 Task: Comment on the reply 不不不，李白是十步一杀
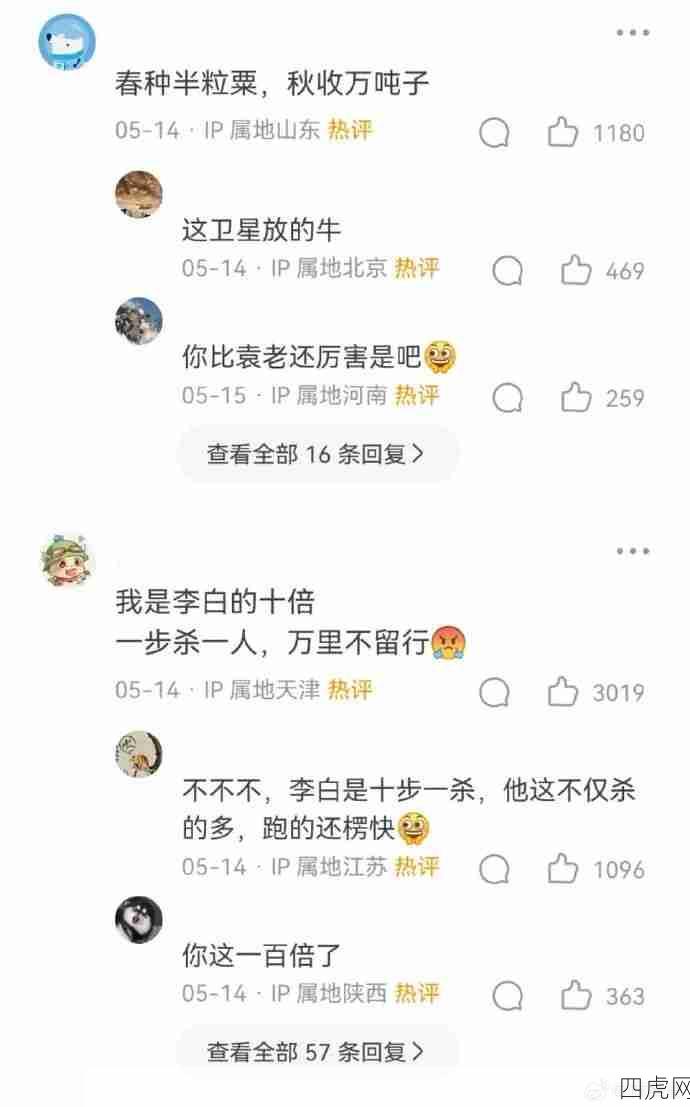494,868
